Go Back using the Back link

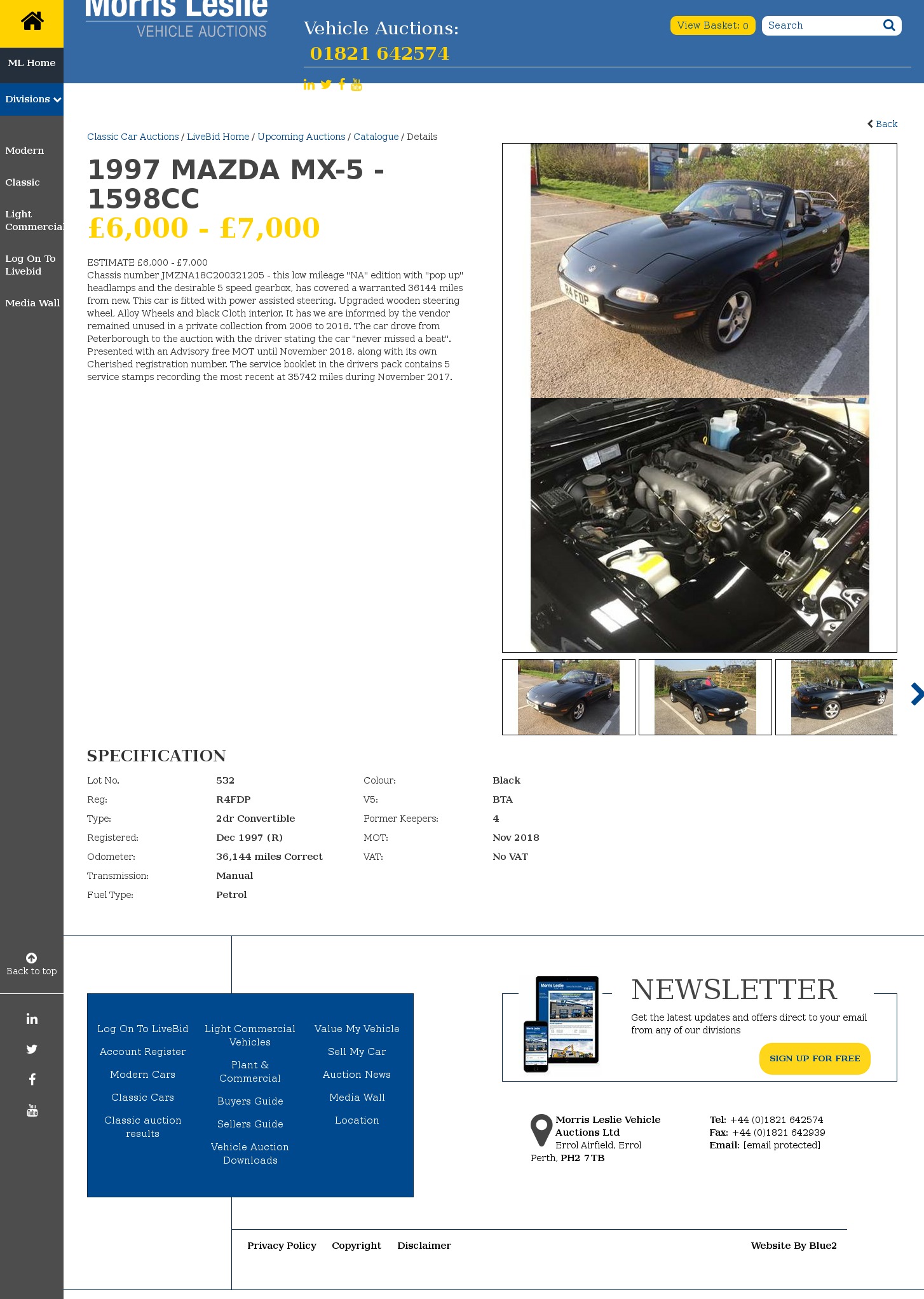883,124
